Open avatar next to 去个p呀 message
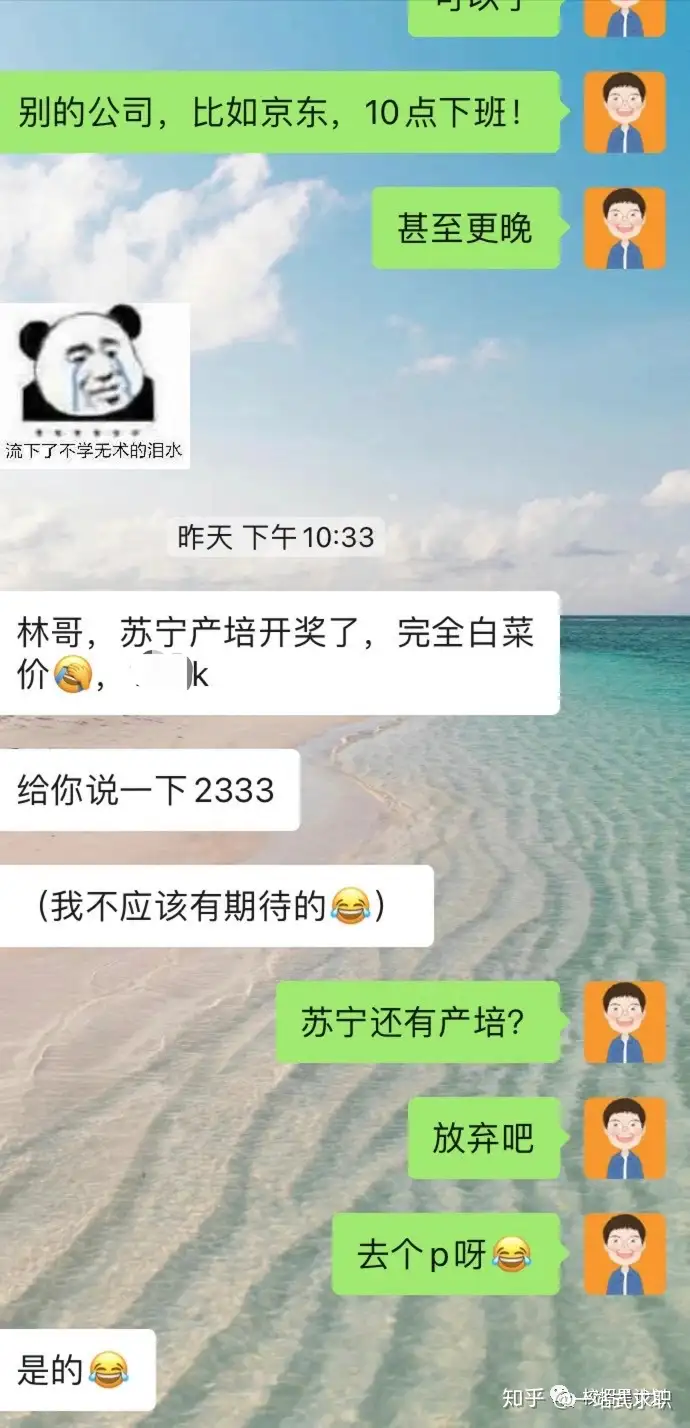 625,1254
